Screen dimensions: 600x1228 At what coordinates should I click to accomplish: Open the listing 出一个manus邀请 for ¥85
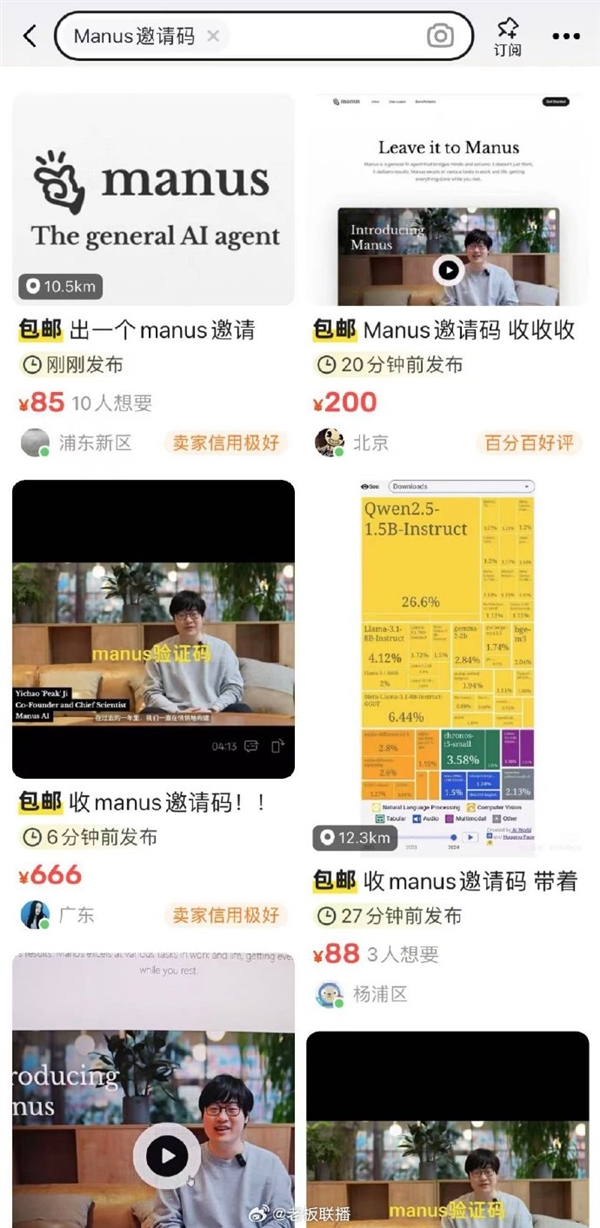tap(153, 200)
